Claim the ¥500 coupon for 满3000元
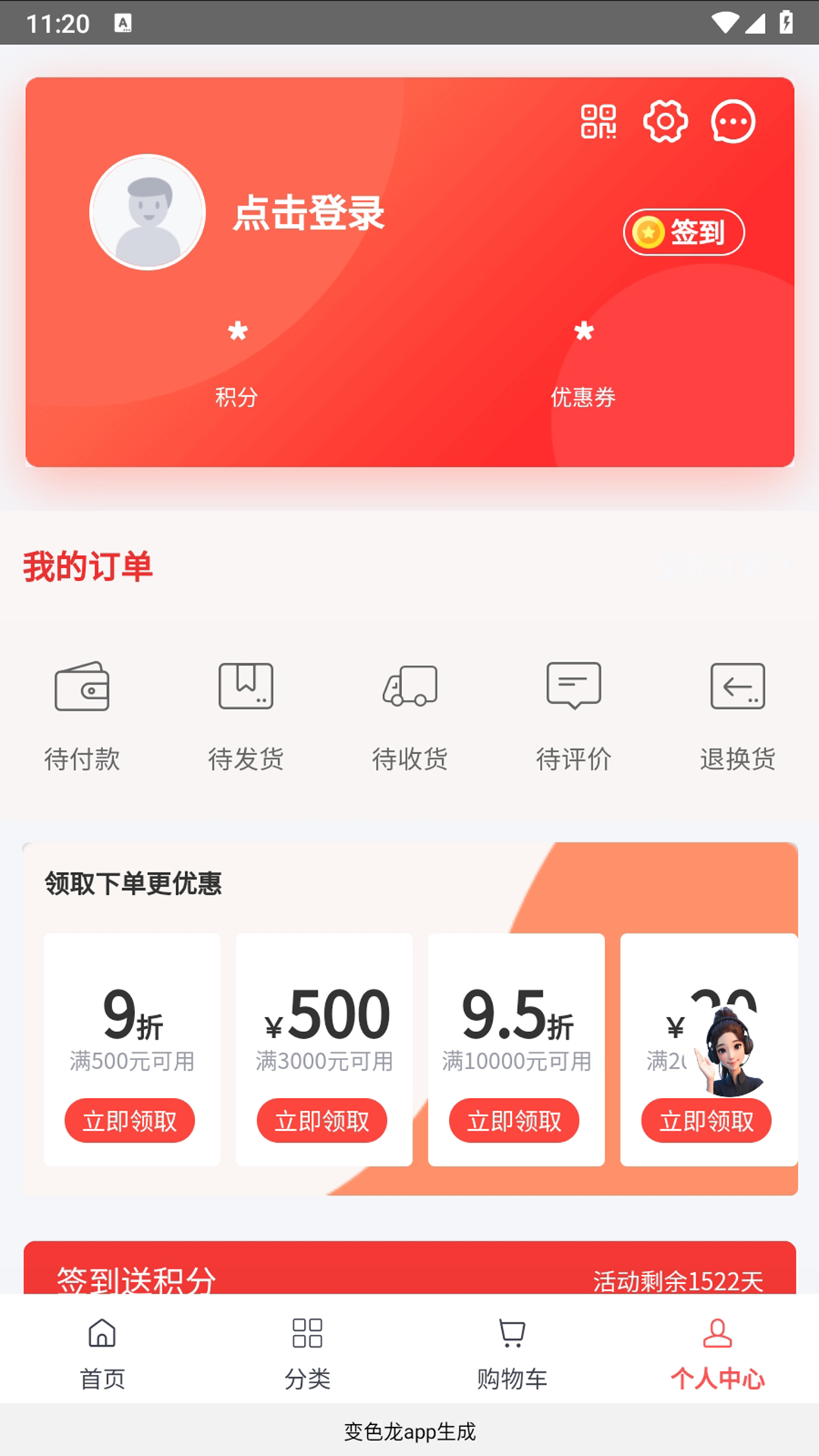The height and width of the screenshot is (1456, 819). [322, 1120]
